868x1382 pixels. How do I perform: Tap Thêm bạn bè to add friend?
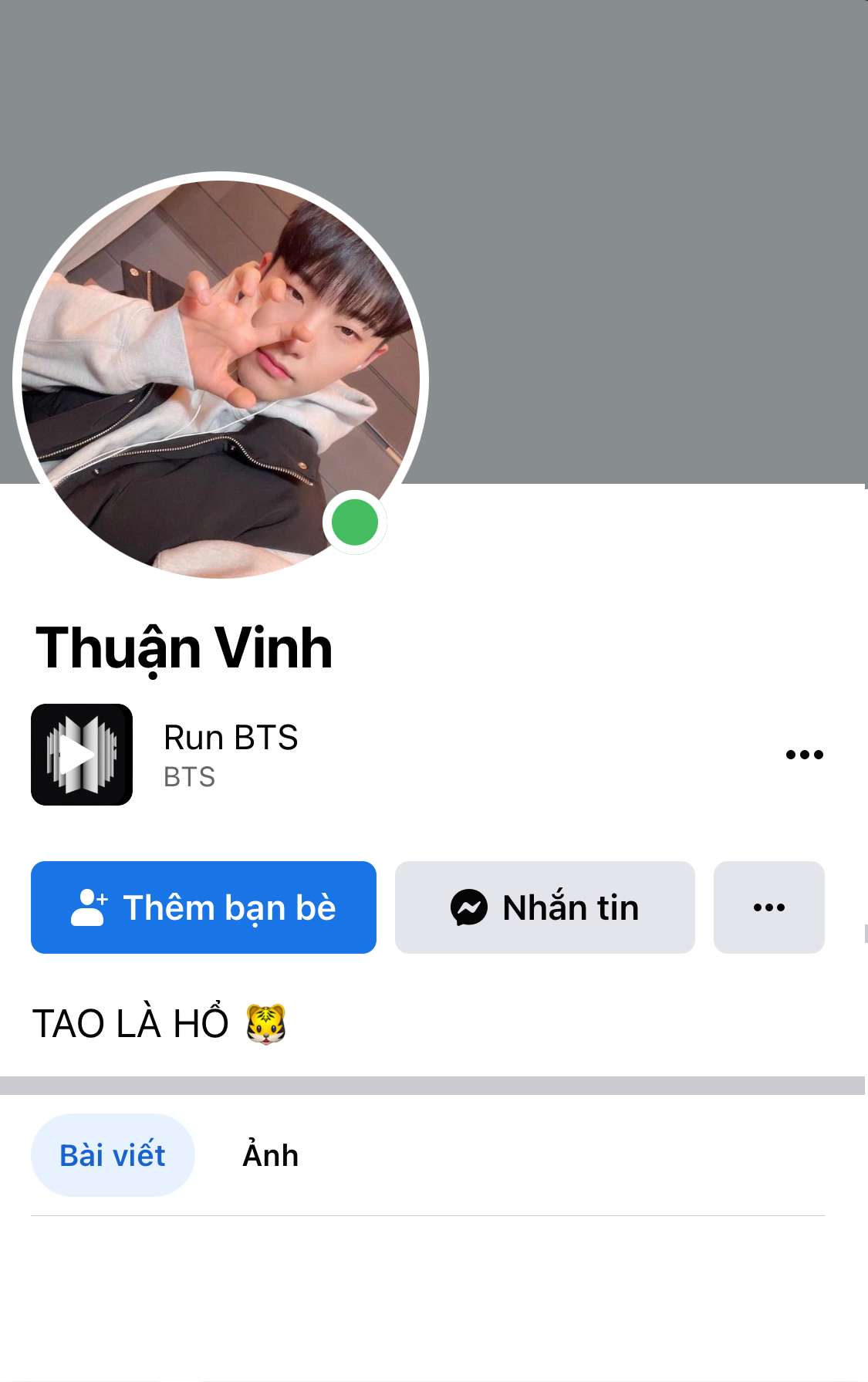(204, 907)
